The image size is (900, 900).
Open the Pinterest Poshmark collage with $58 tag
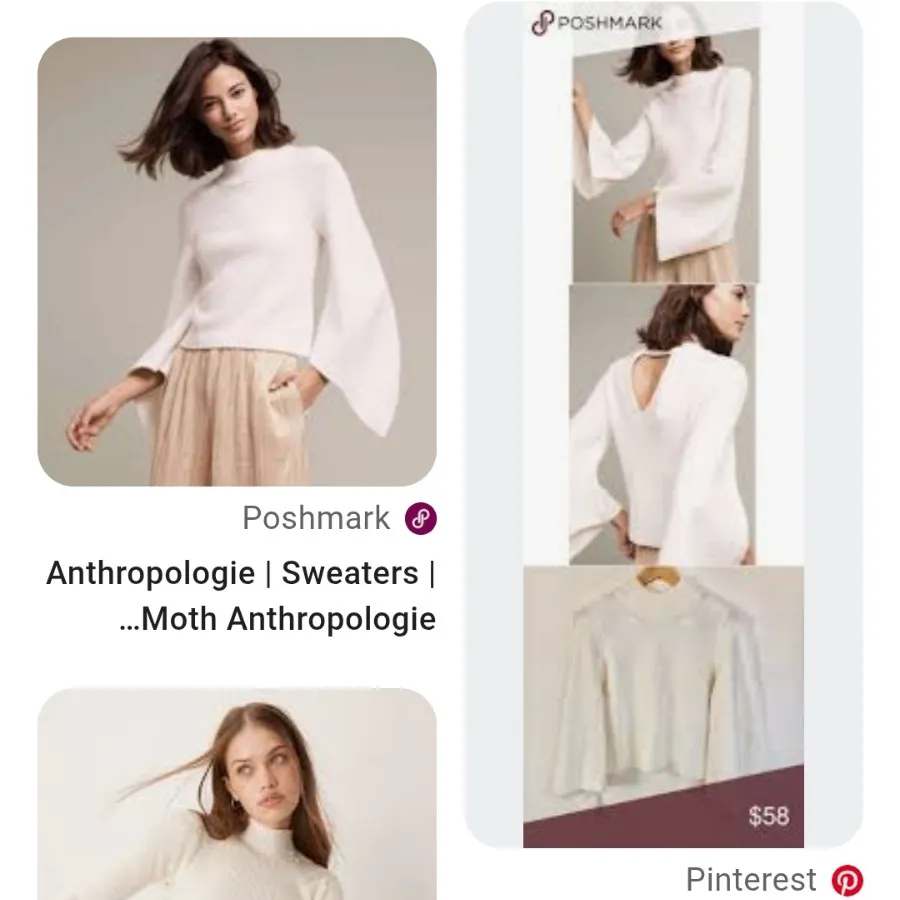tap(663, 425)
